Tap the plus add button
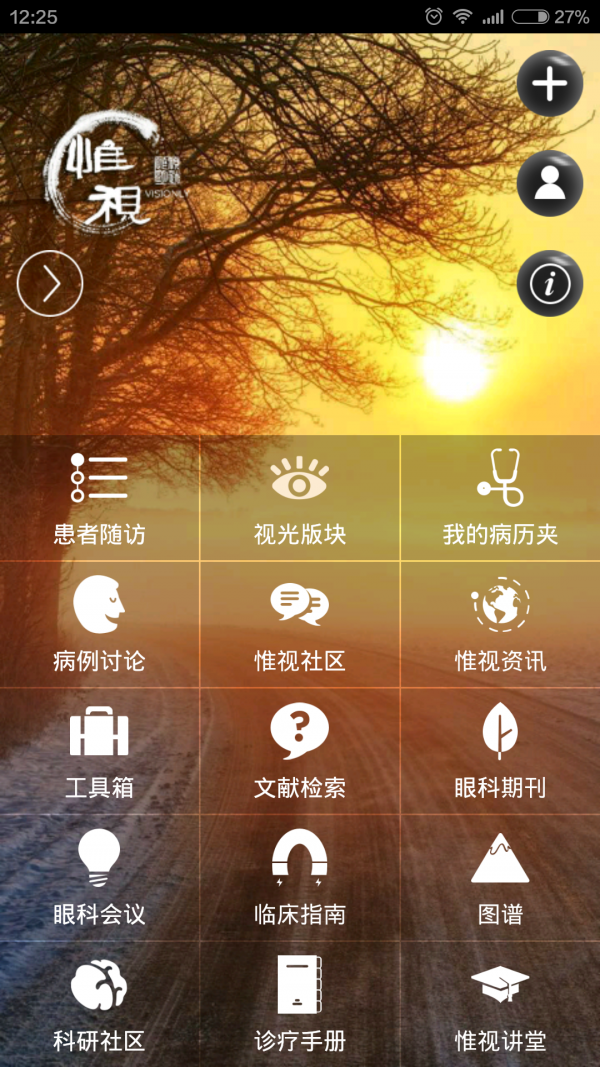 click(x=549, y=84)
